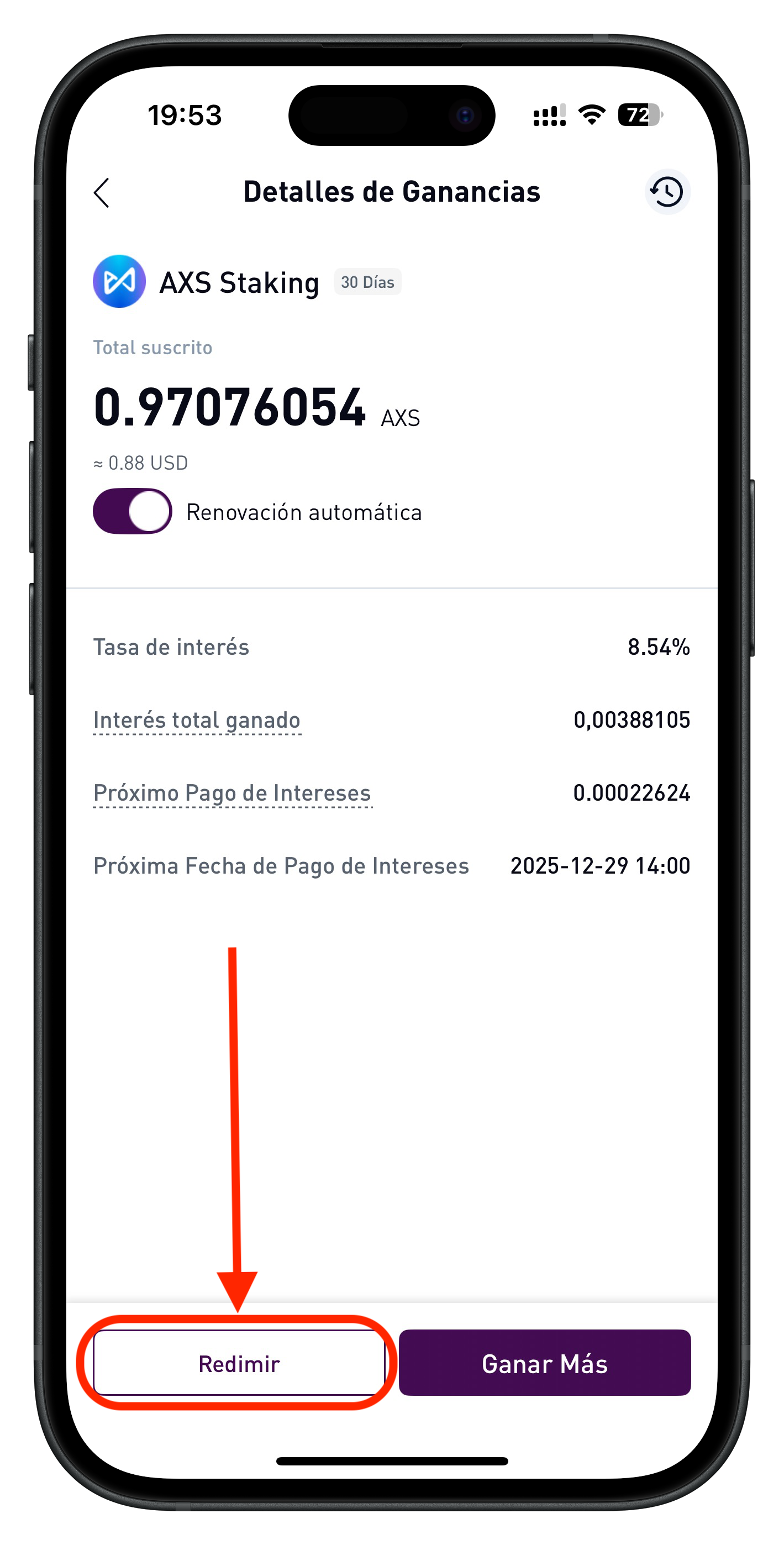784x1545 pixels.
Task: Go back using the top-left arrow
Action: point(102,192)
